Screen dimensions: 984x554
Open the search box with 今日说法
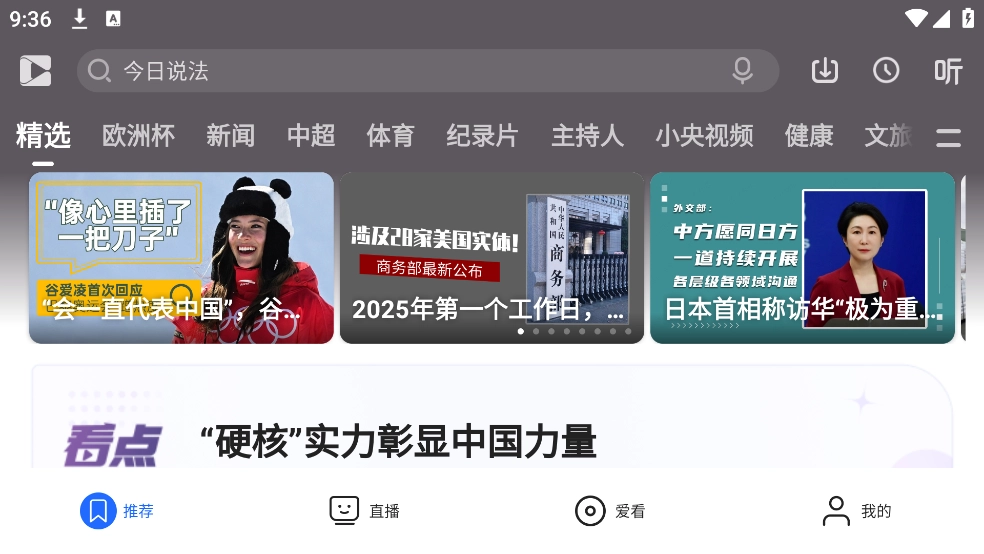click(x=400, y=71)
